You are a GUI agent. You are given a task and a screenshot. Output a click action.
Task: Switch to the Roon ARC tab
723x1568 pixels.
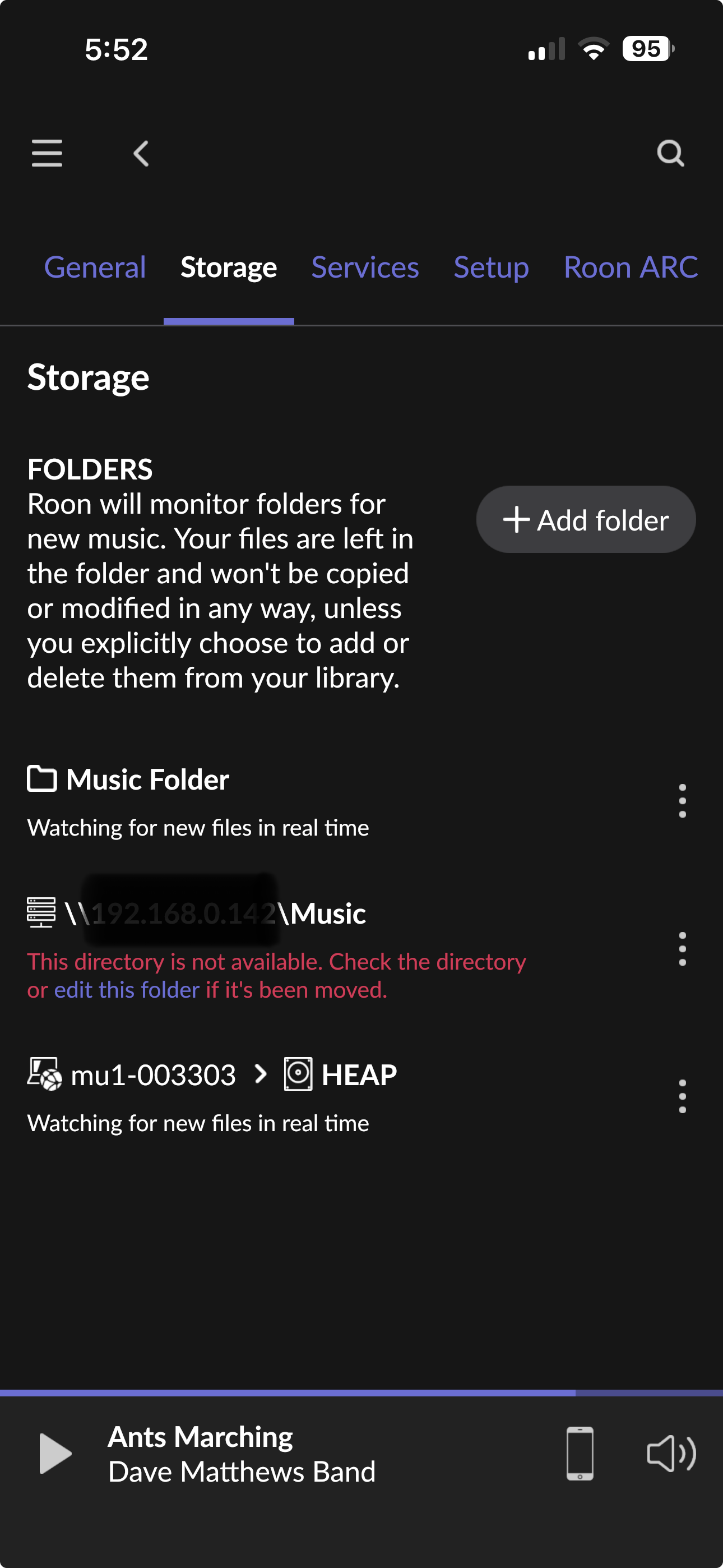(631, 267)
